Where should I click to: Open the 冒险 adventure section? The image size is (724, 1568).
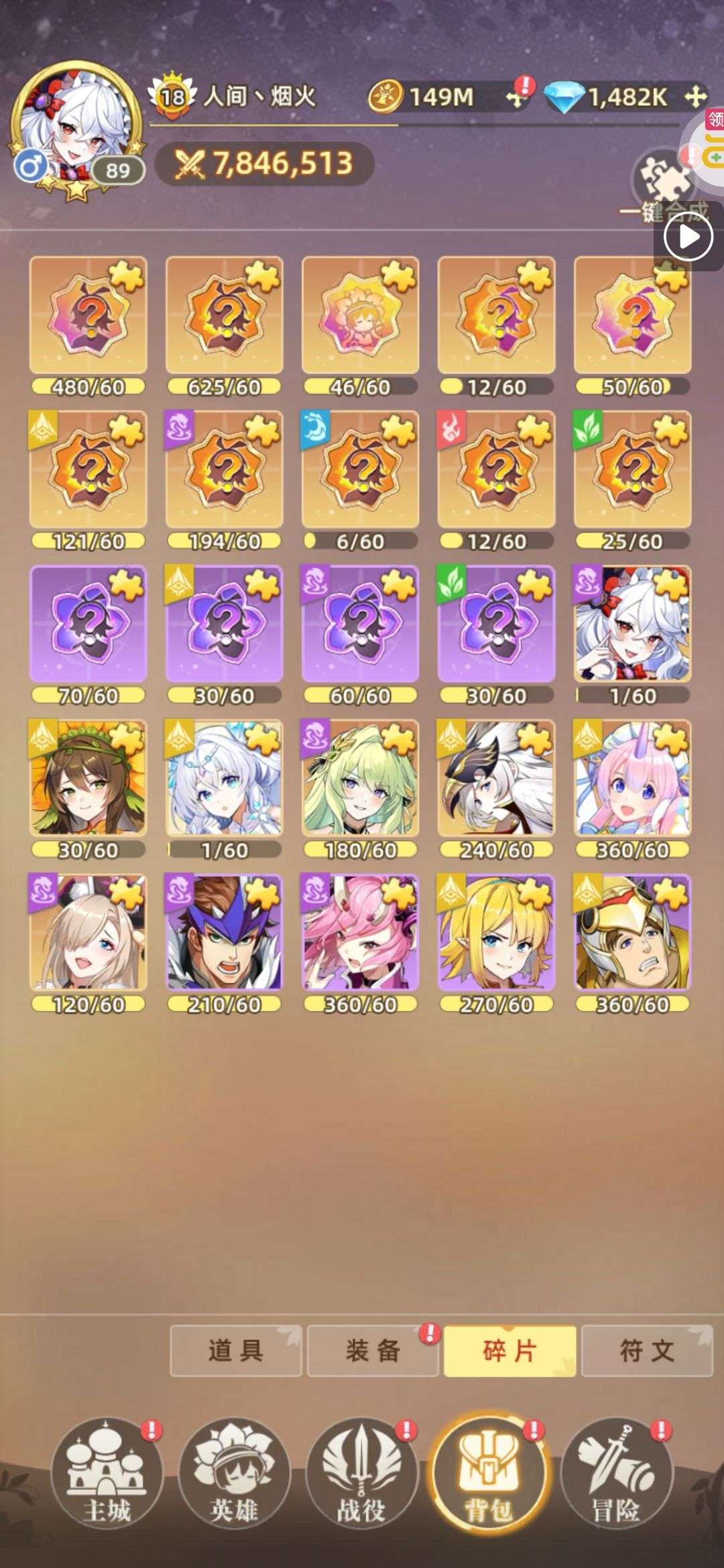pyautogui.click(x=616, y=1473)
